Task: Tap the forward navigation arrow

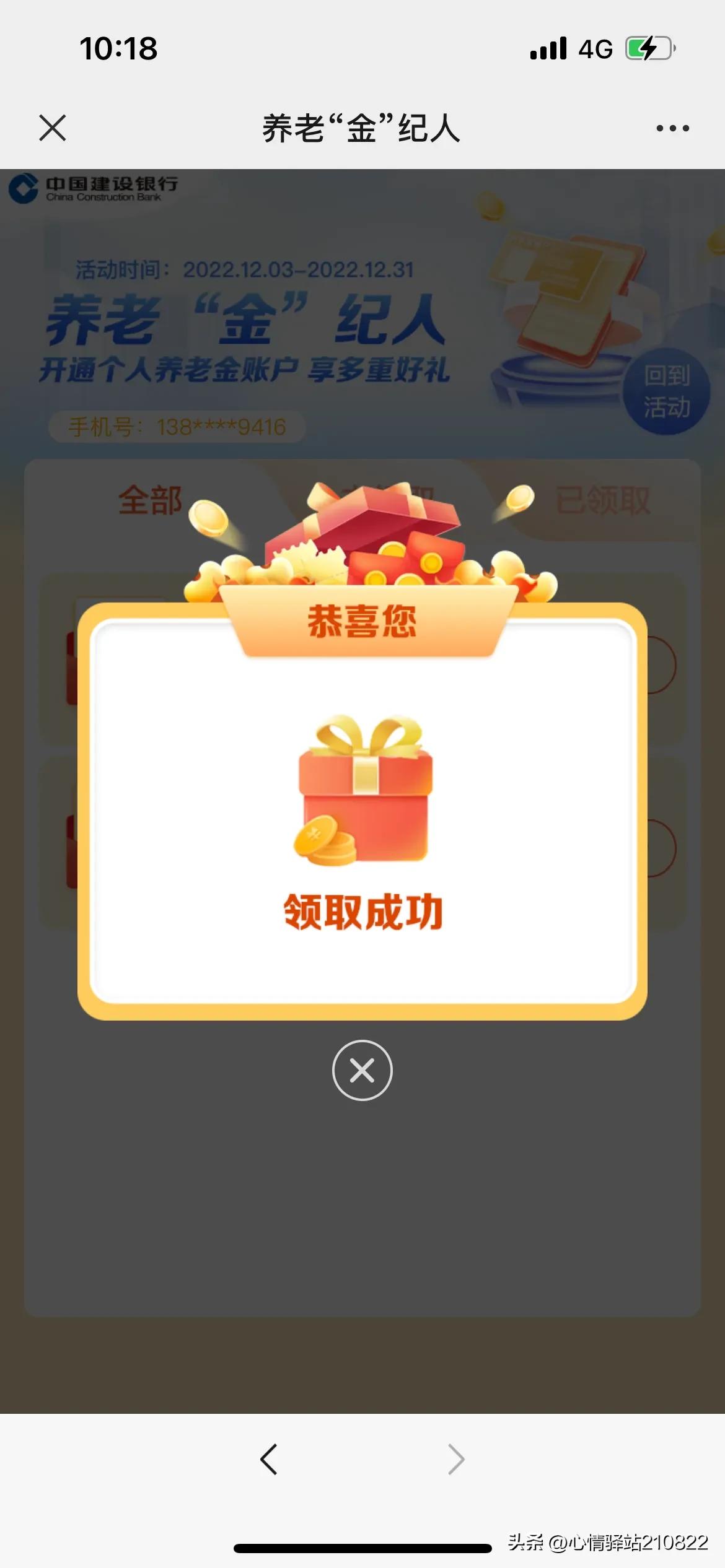Action: (457, 1458)
